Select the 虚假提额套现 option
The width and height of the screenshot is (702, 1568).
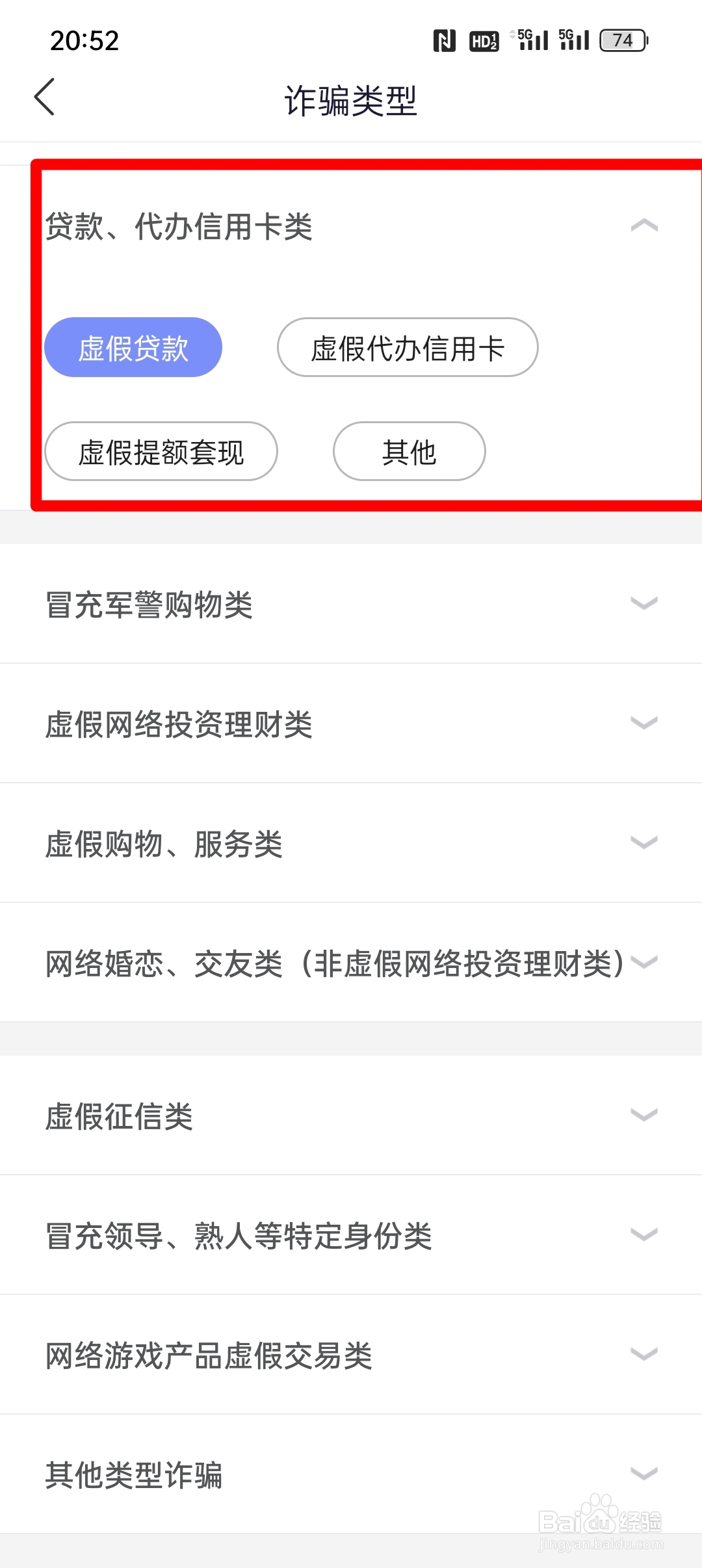tap(161, 452)
